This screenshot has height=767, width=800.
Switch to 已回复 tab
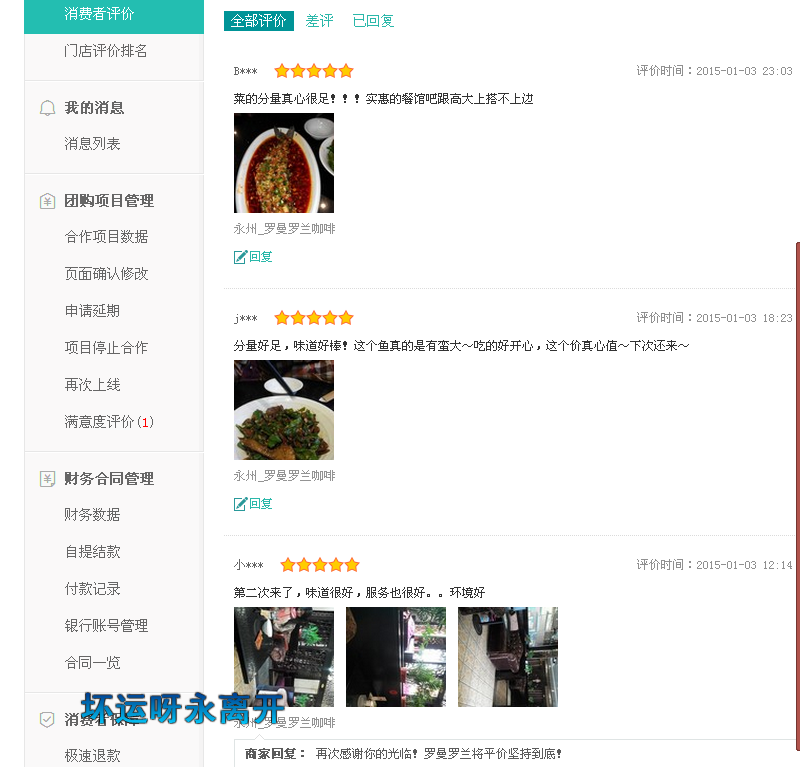coord(373,21)
